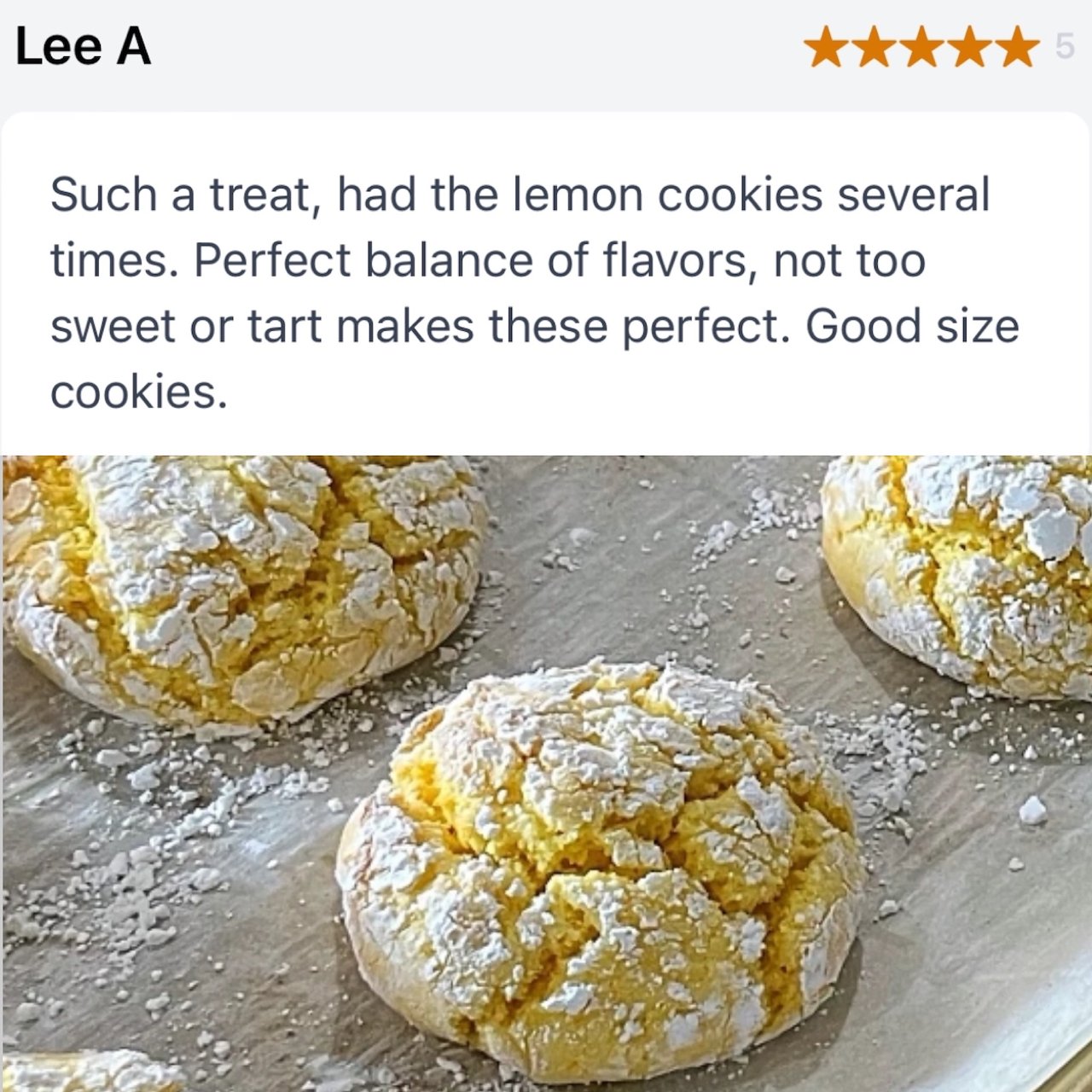Open the lemon cookies photo in Lee A's review
This screenshot has height=1092, width=1092.
point(546,772)
